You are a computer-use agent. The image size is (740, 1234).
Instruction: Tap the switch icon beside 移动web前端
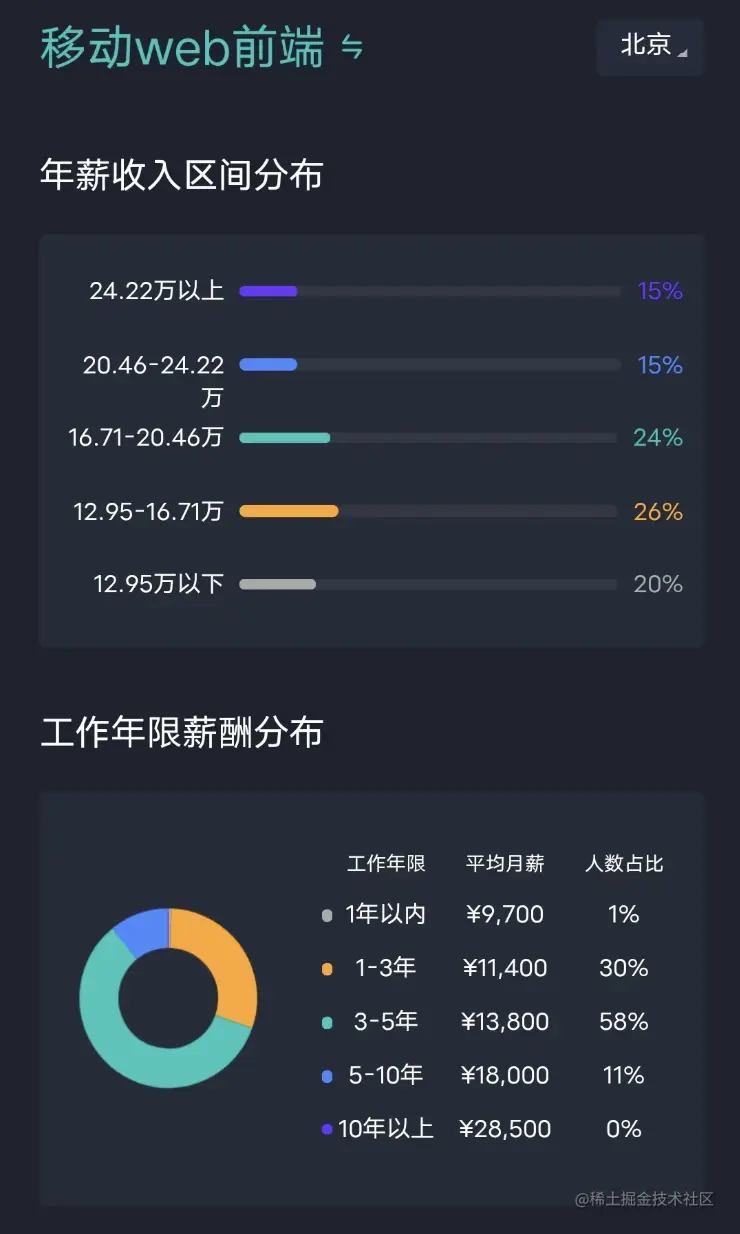point(352,47)
